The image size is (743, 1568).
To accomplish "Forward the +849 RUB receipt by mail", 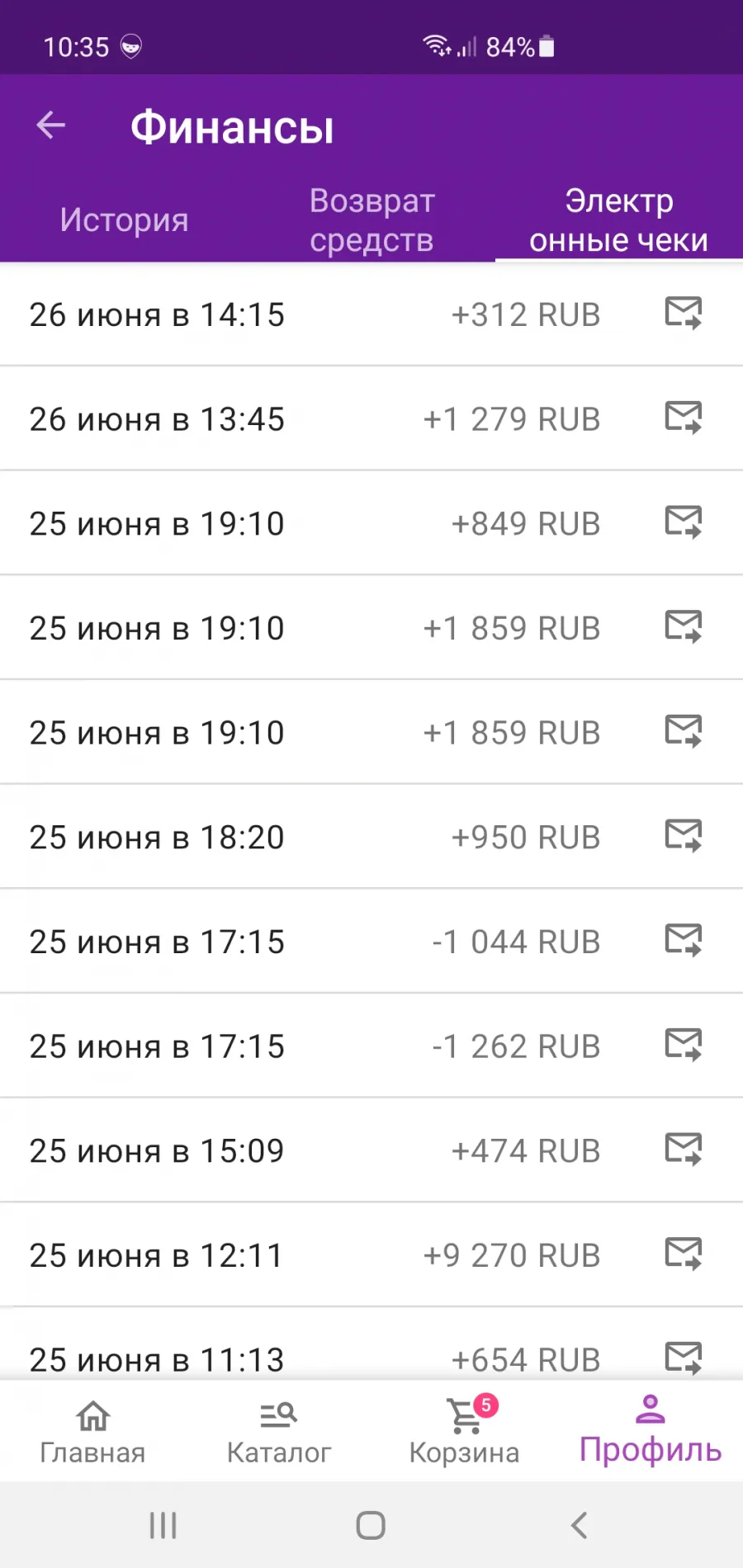I will coord(684,522).
